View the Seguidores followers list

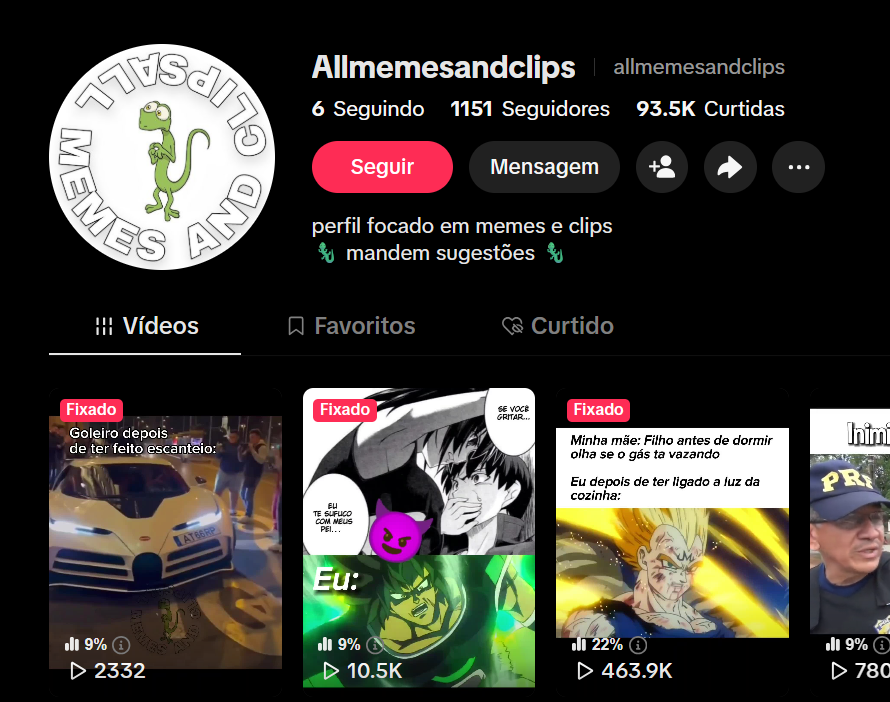(x=530, y=109)
